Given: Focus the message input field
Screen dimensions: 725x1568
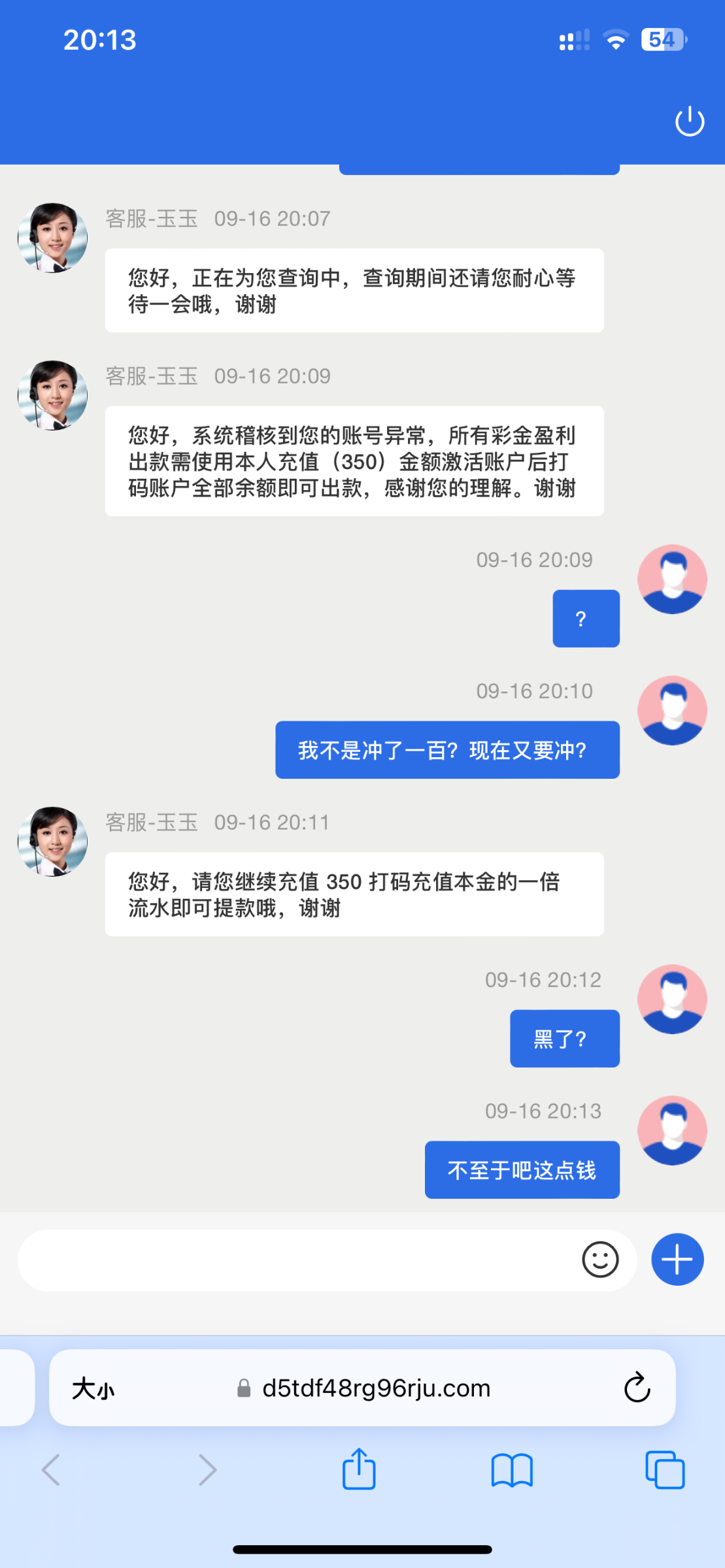Looking at the screenshot, I should pyautogui.click(x=294, y=1260).
